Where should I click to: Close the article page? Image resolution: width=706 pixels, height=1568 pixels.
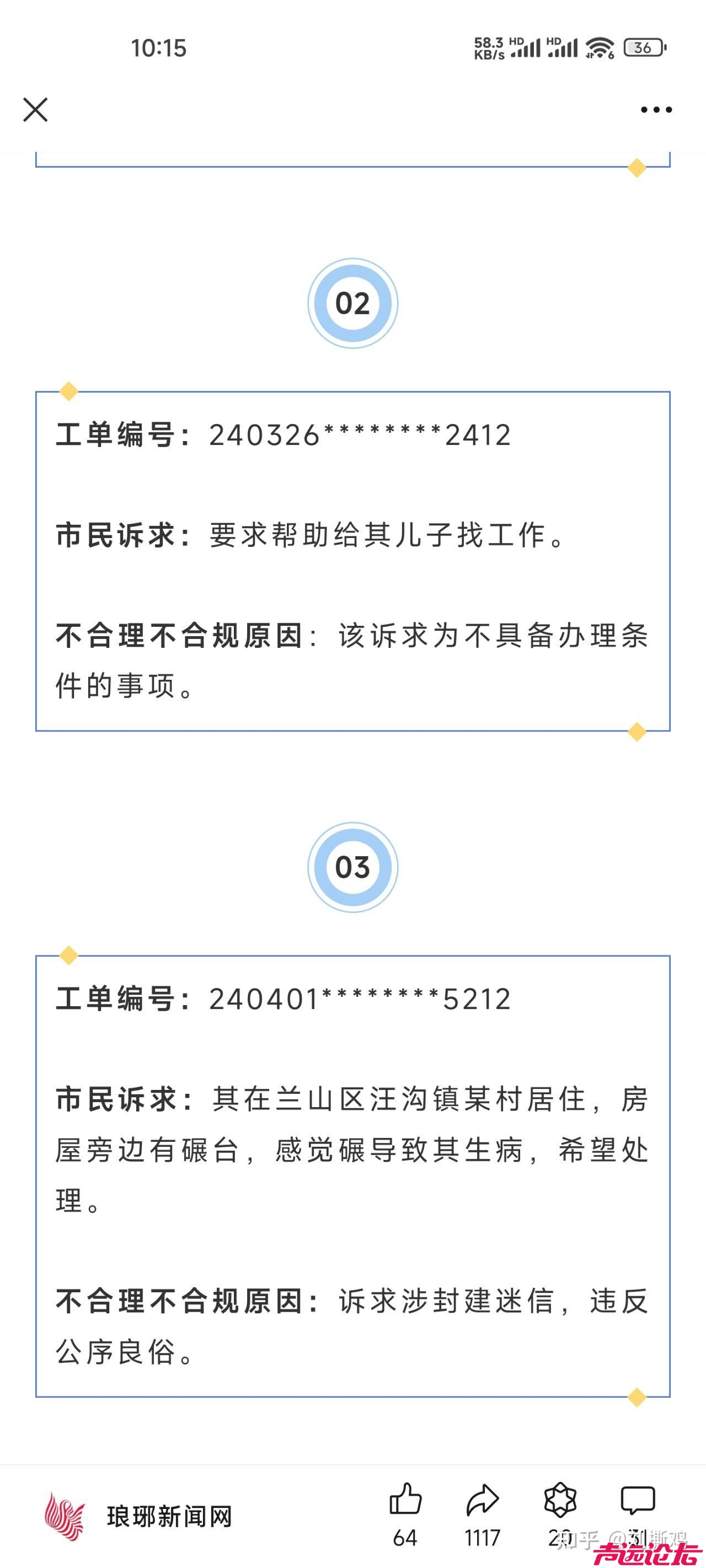(35, 110)
